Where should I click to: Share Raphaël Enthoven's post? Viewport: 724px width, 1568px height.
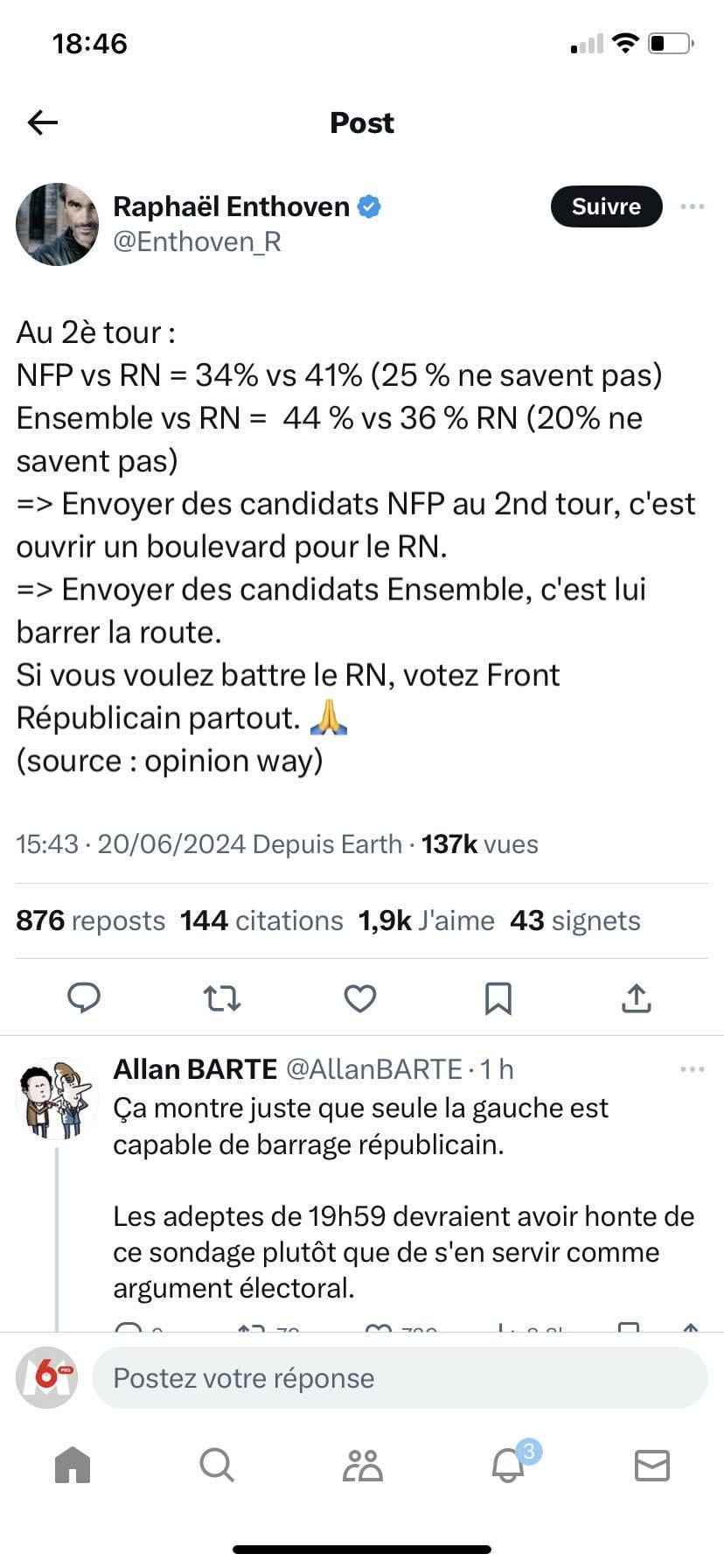point(636,997)
